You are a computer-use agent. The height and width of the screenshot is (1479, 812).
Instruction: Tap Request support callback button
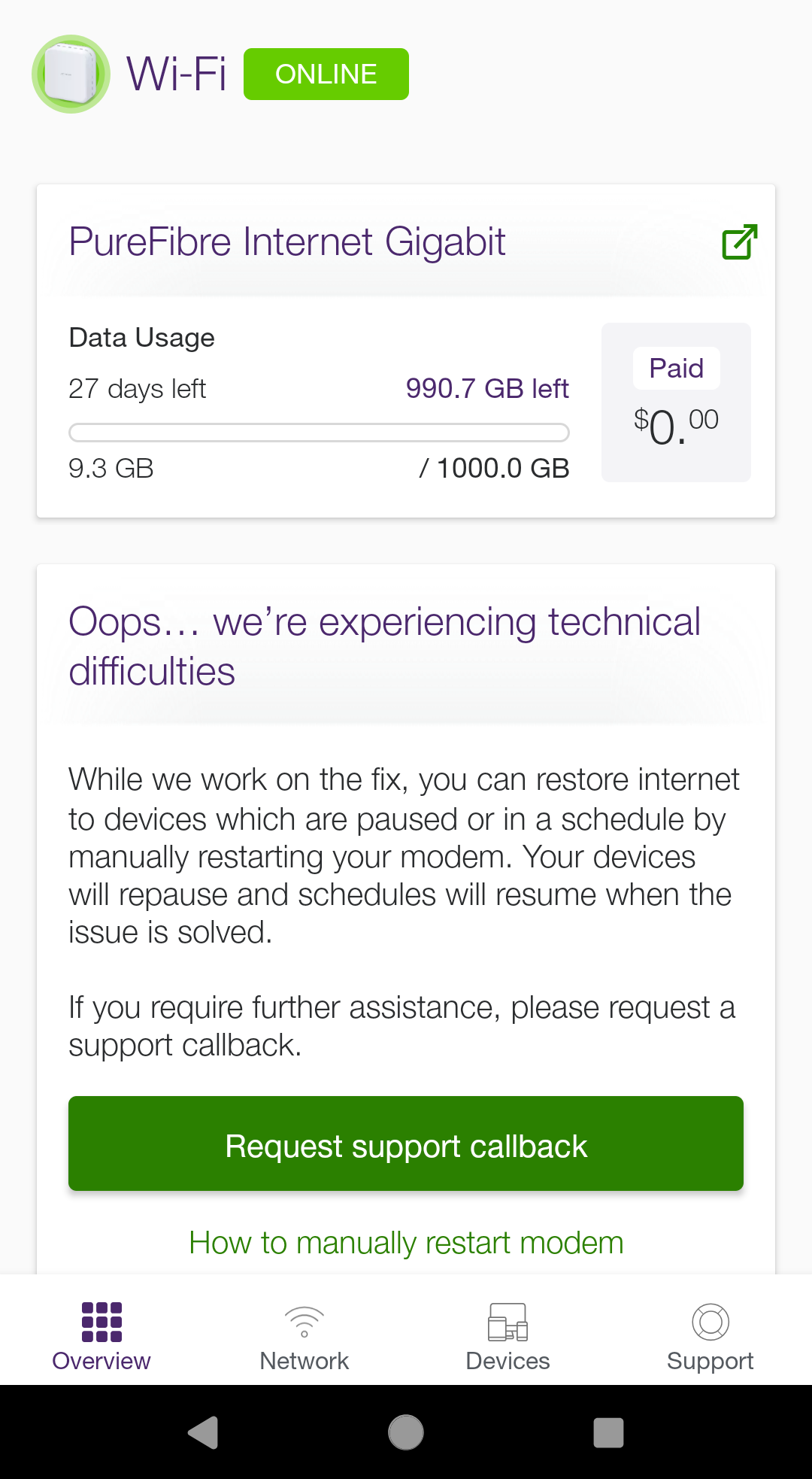406,1143
